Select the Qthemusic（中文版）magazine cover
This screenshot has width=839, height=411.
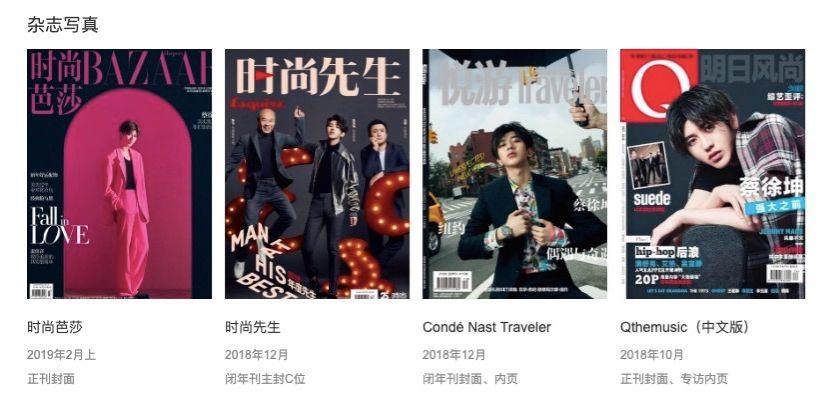pyautogui.click(x=712, y=174)
